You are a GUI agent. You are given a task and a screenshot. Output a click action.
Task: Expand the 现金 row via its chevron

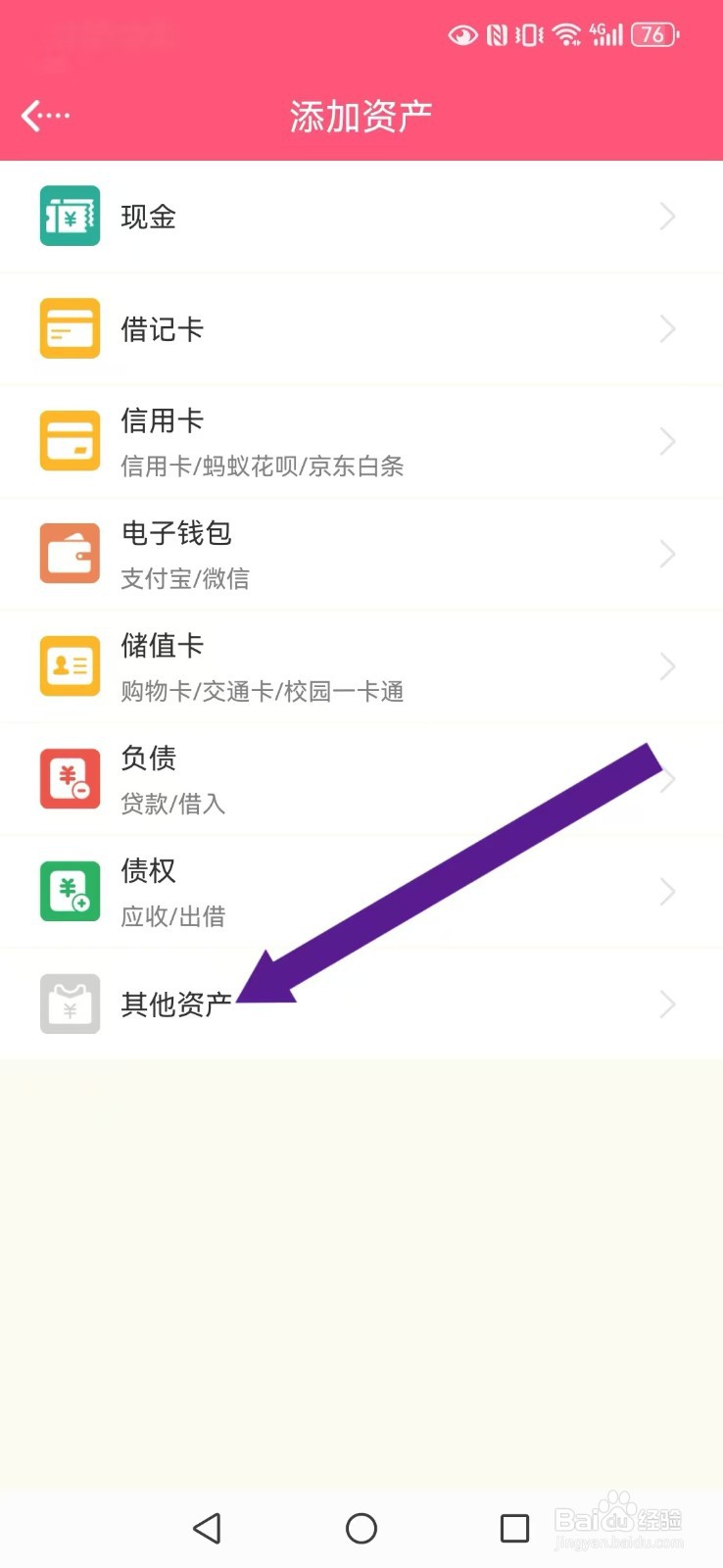click(x=667, y=216)
